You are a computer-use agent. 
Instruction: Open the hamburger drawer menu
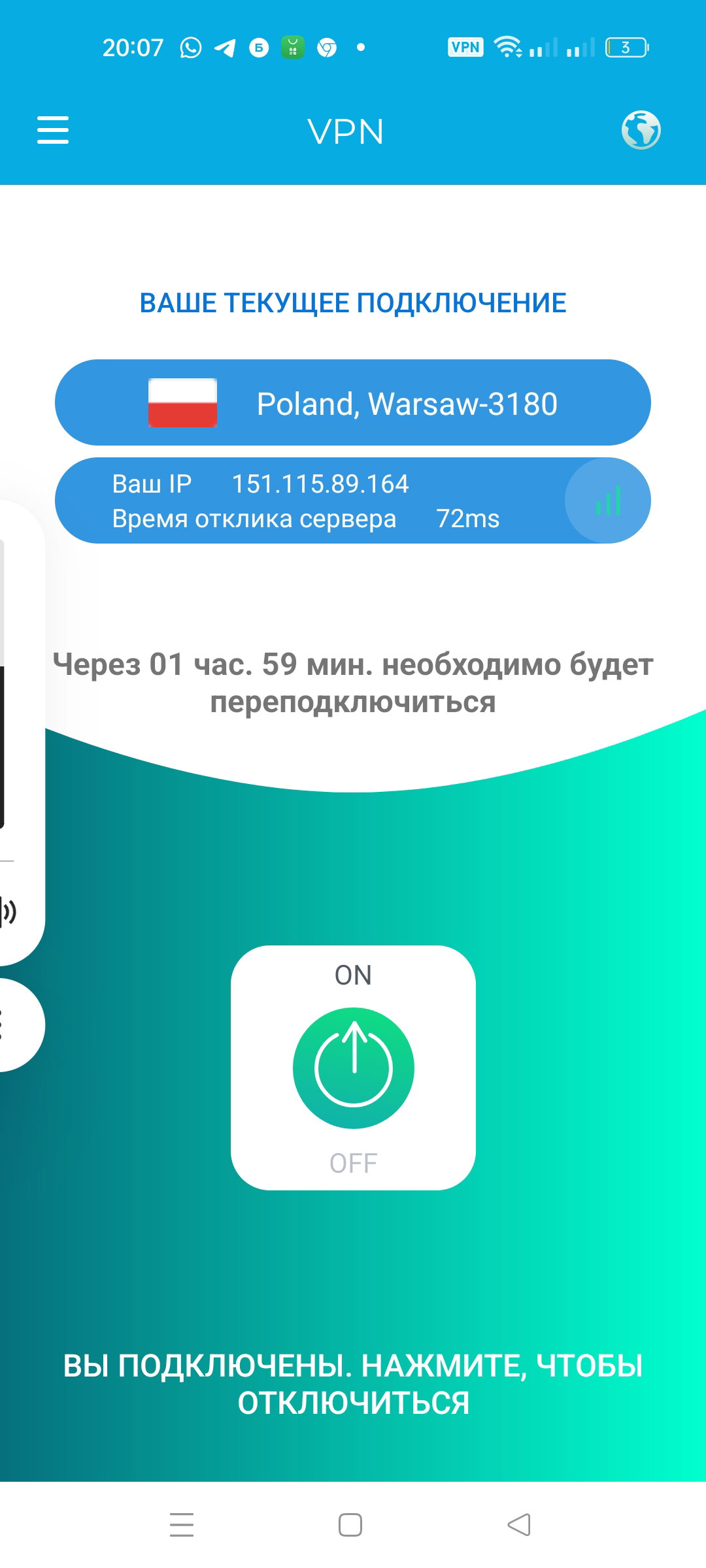[x=53, y=130]
